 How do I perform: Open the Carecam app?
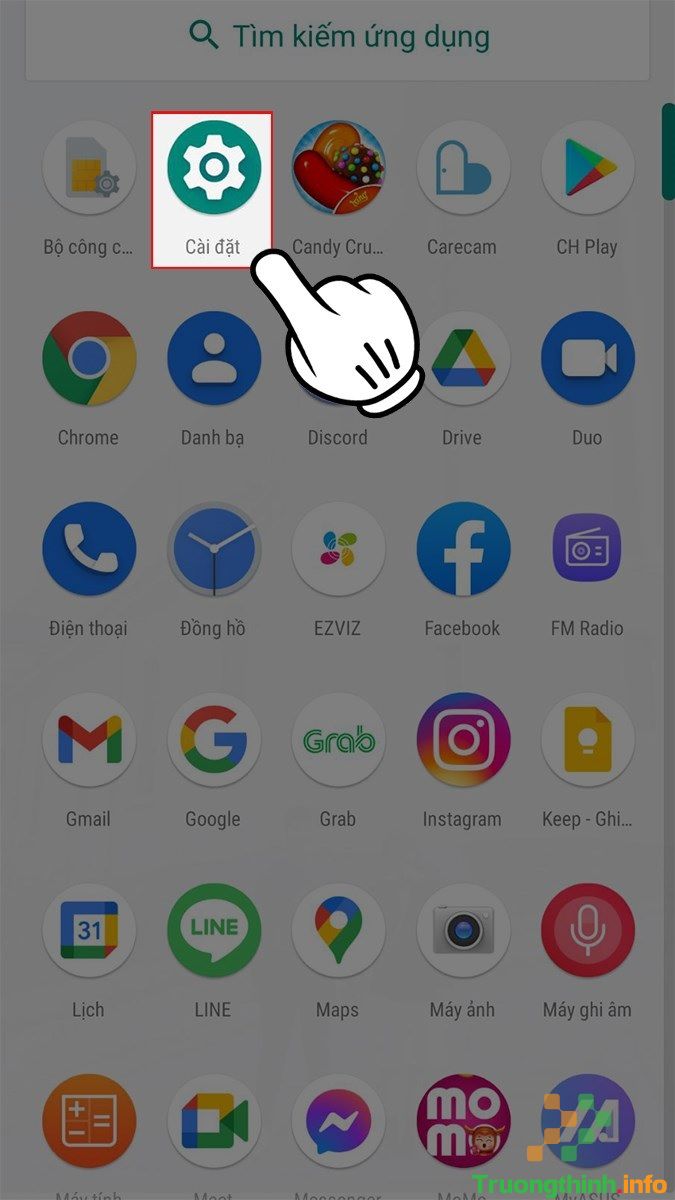pyautogui.click(x=463, y=167)
